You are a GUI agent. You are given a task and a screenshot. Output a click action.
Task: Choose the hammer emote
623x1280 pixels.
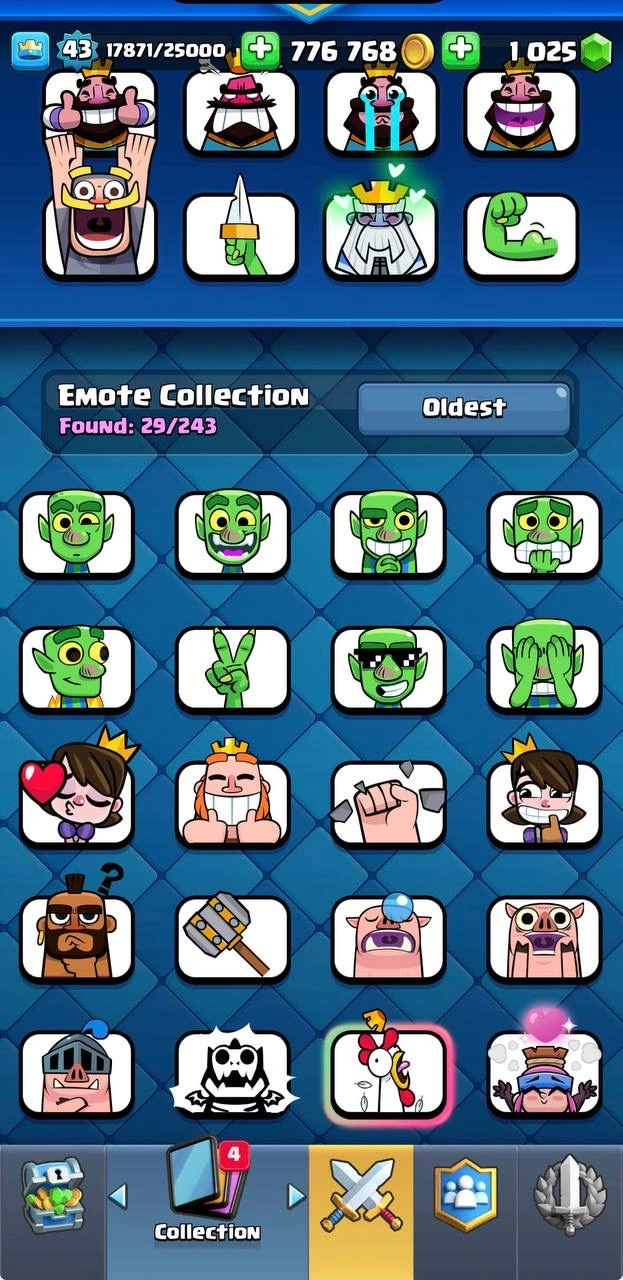[x=233, y=936]
